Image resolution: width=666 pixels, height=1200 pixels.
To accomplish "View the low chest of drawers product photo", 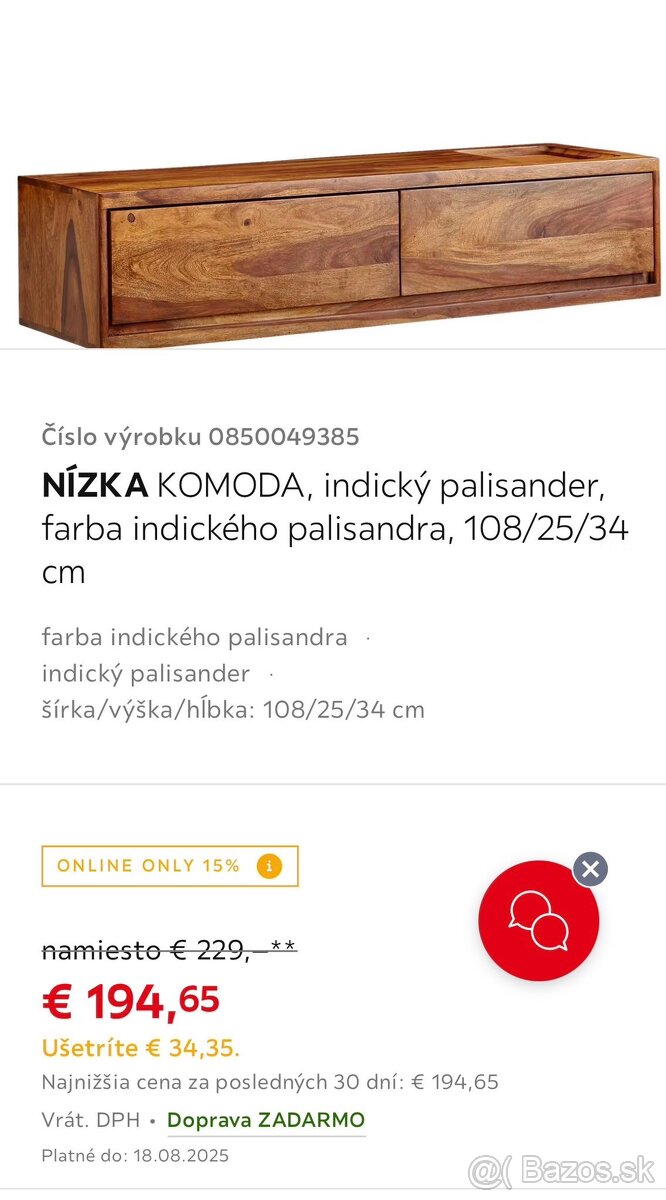I will pyautogui.click(x=336, y=246).
